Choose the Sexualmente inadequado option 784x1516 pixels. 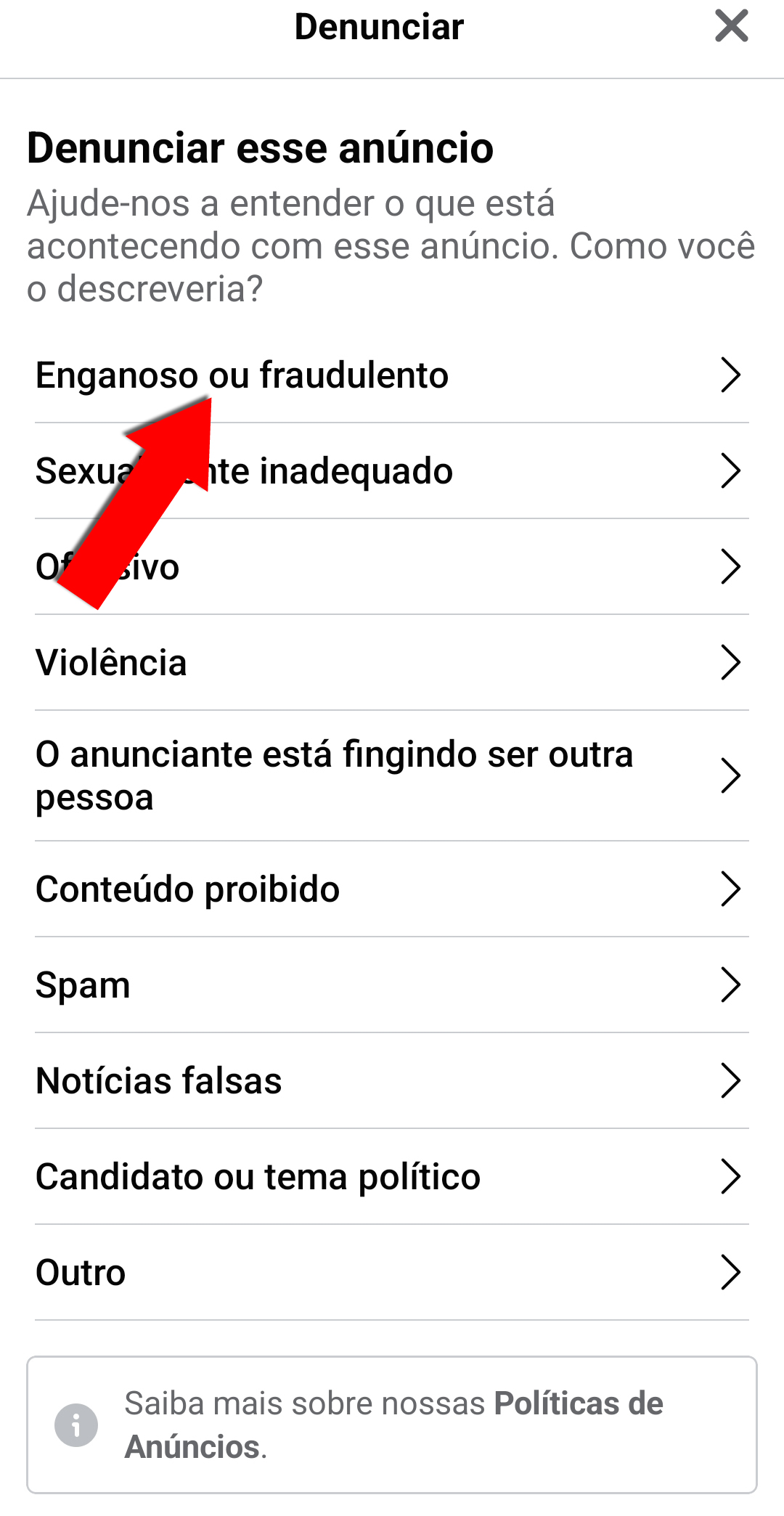(392, 471)
